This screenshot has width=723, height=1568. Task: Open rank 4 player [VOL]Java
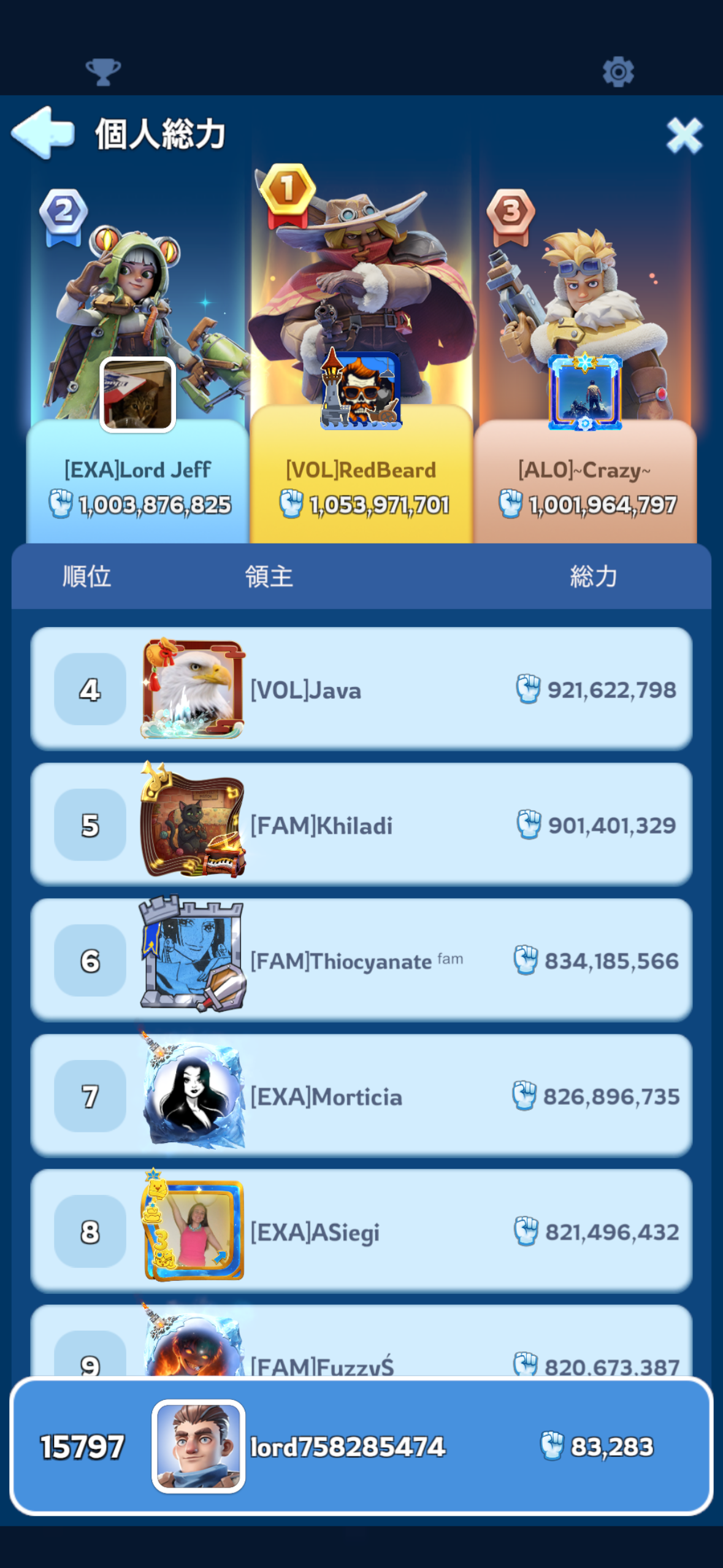[361, 689]
